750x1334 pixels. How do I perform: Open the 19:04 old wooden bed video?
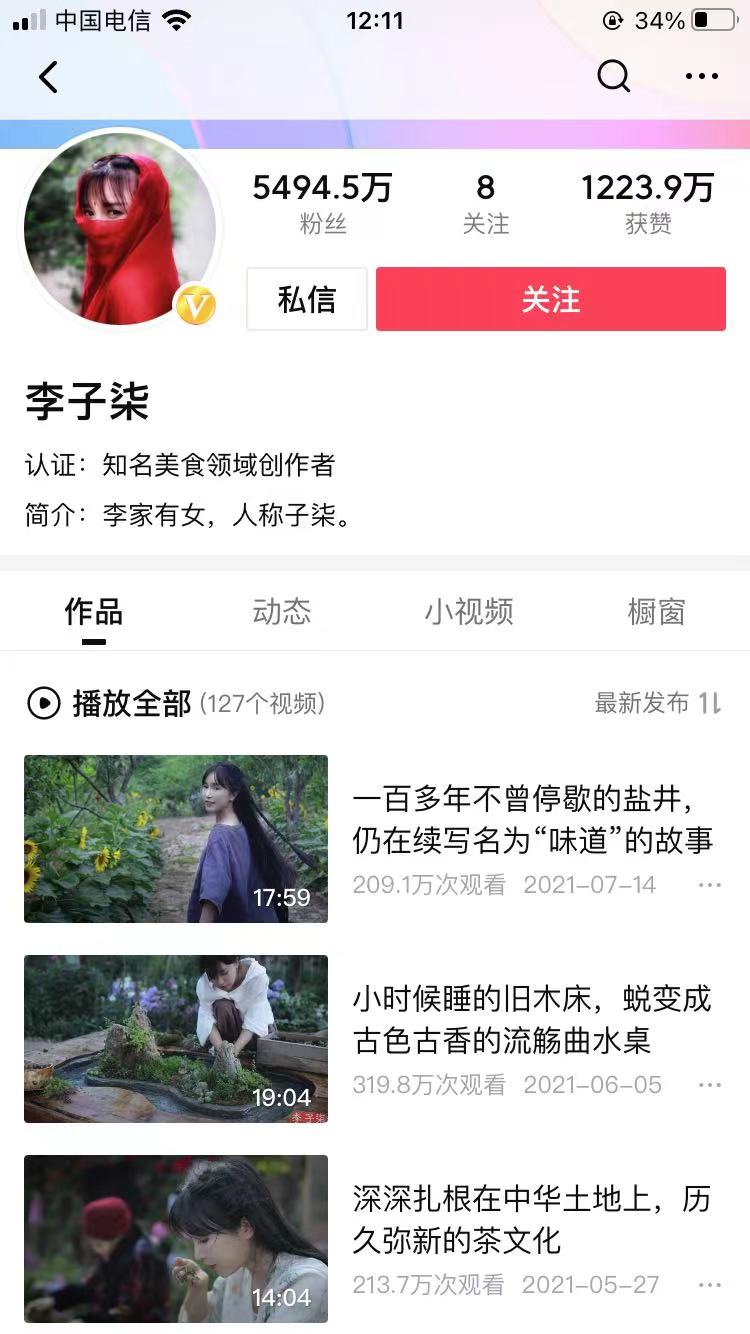click(176, 1039)
